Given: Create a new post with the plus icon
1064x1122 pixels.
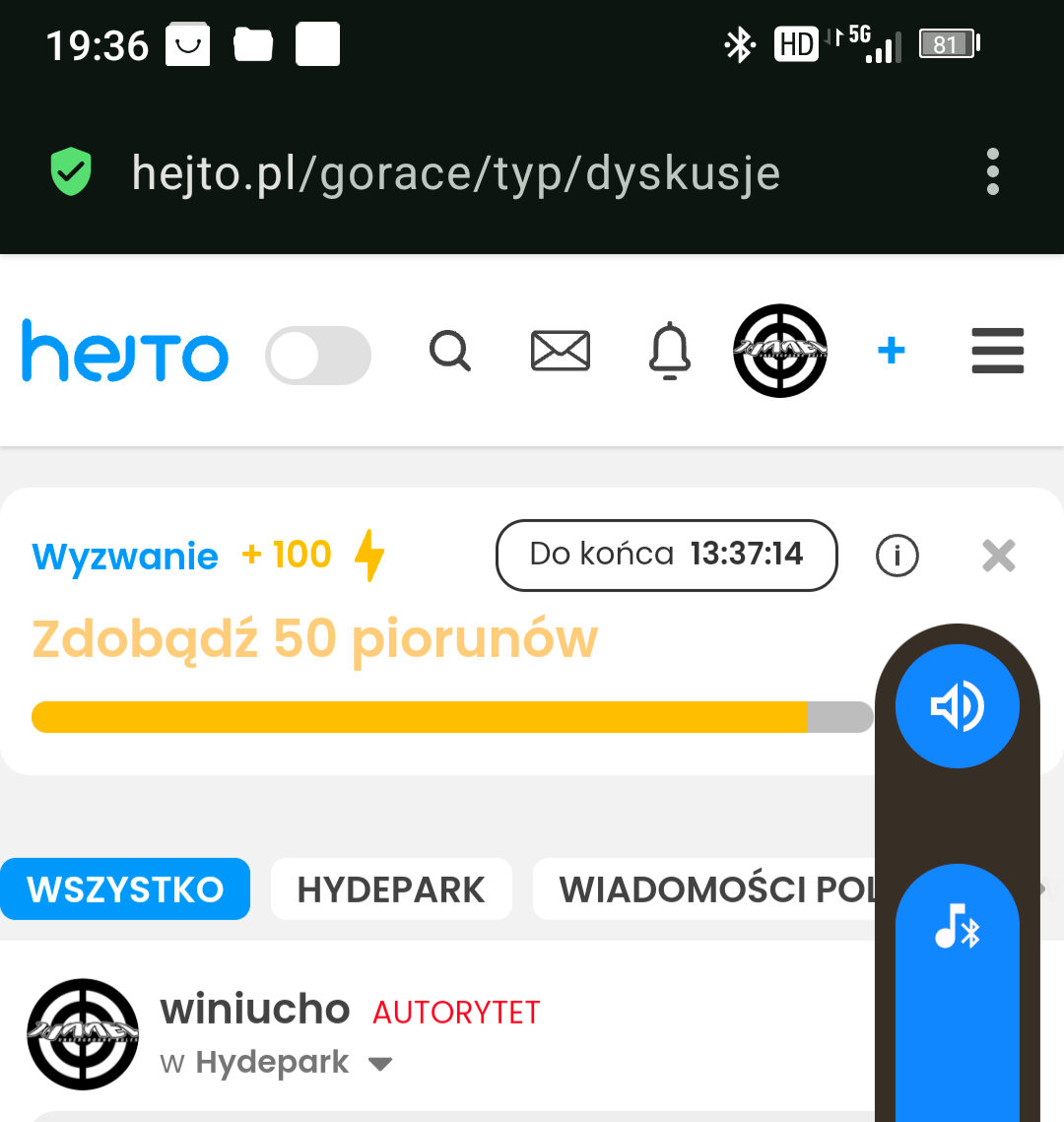Looking at the screenshot, I should pos(891,351).
